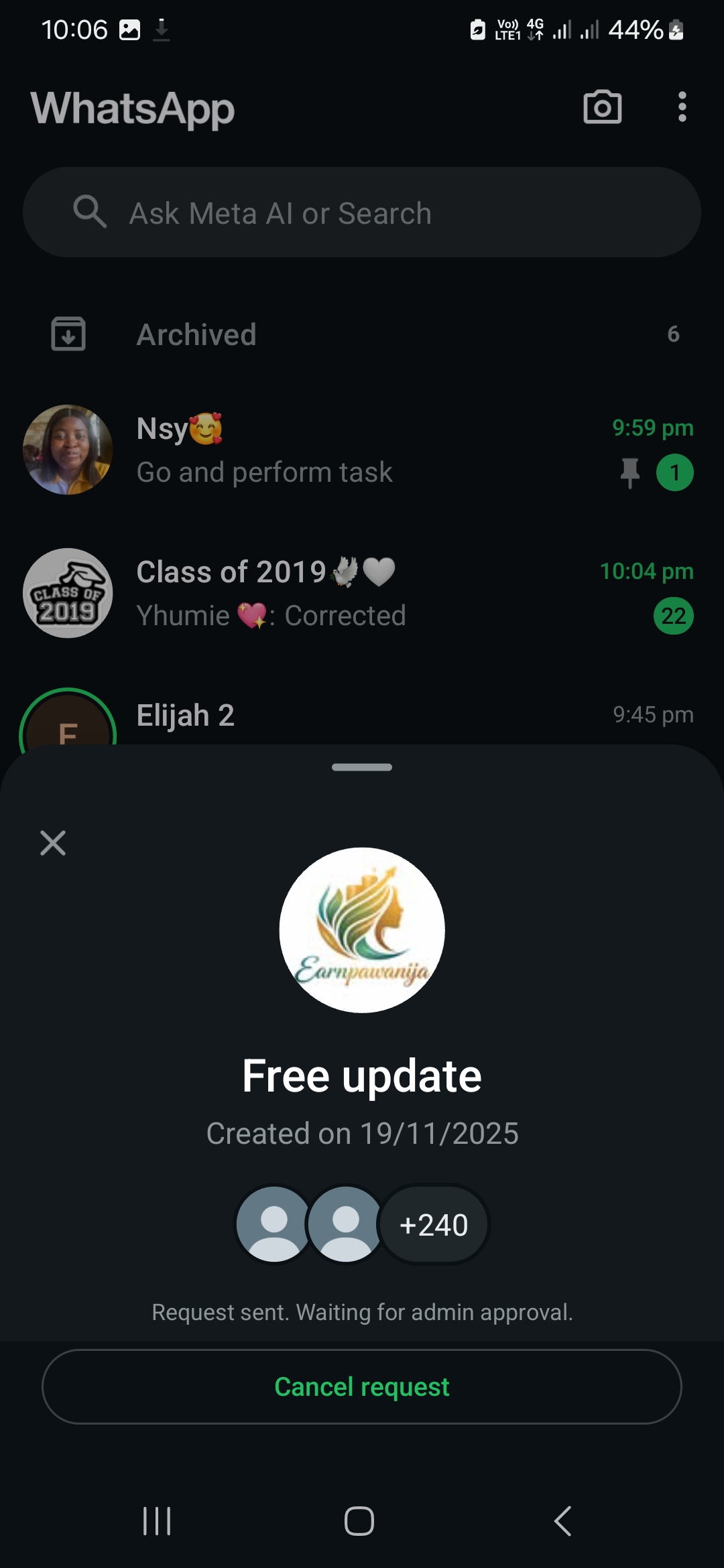Go to the phone's home screen
Viewport: 724px width, 1568px height.
tap(359, 1520)
